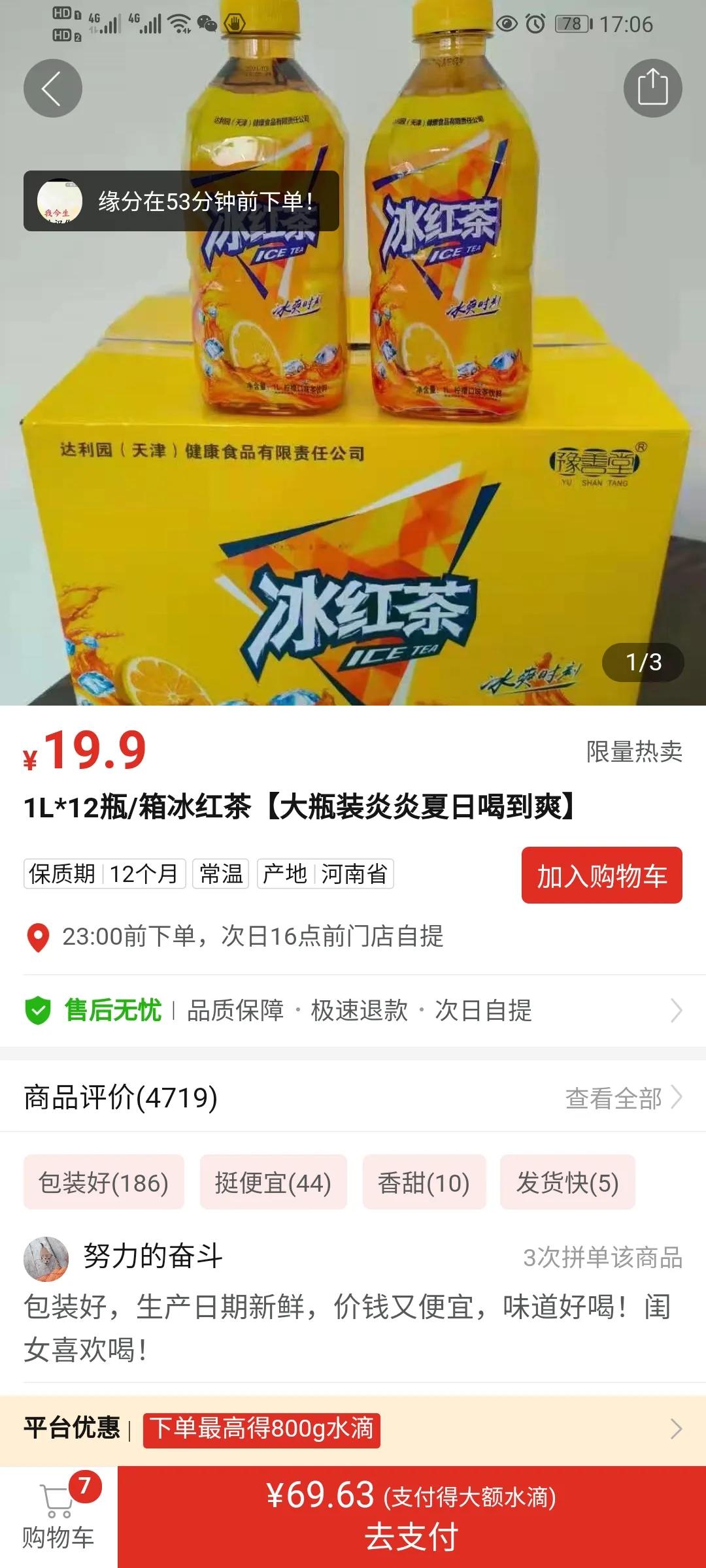Open 平台优惠 platform discount row
706x1568 pixels.
pos(353,1428)
